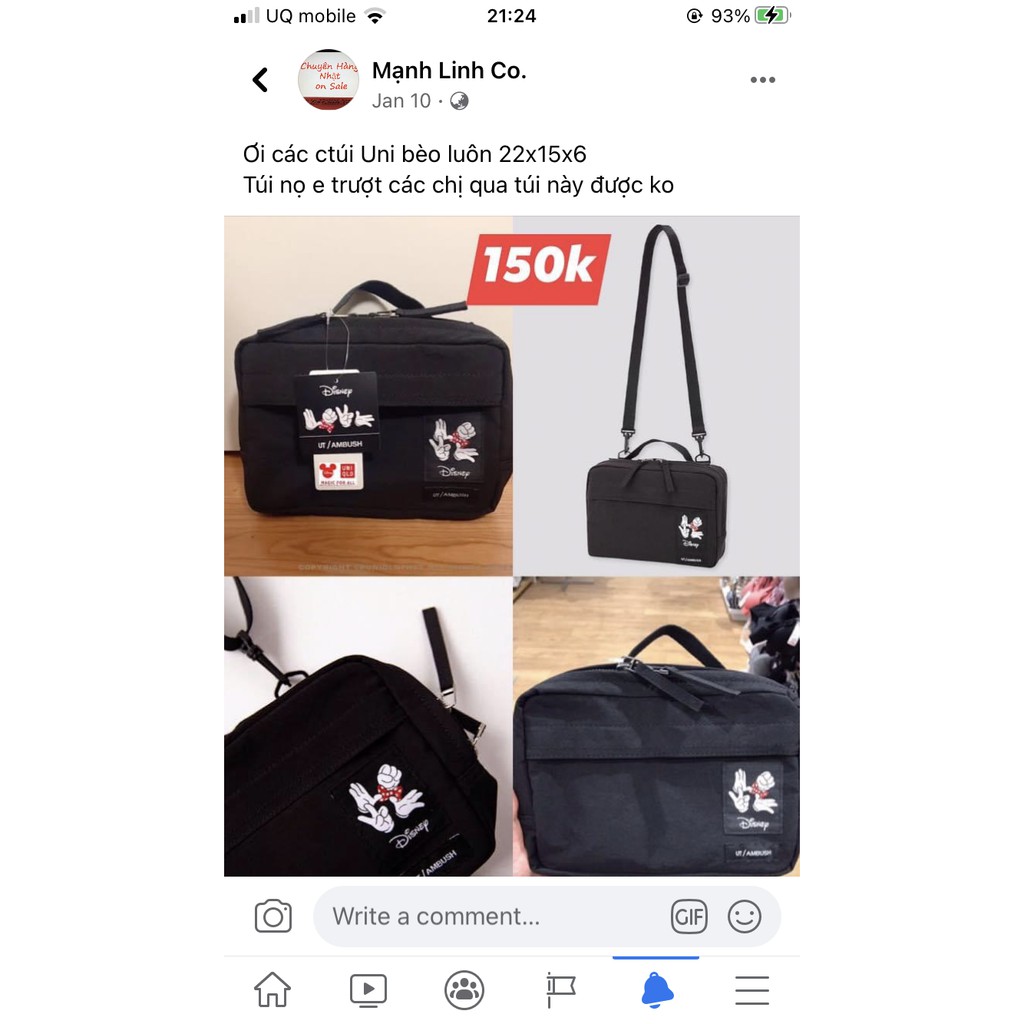Switch to the Watch video tab
Viewport: 1024px width, 1024px height.
point(368,990)
